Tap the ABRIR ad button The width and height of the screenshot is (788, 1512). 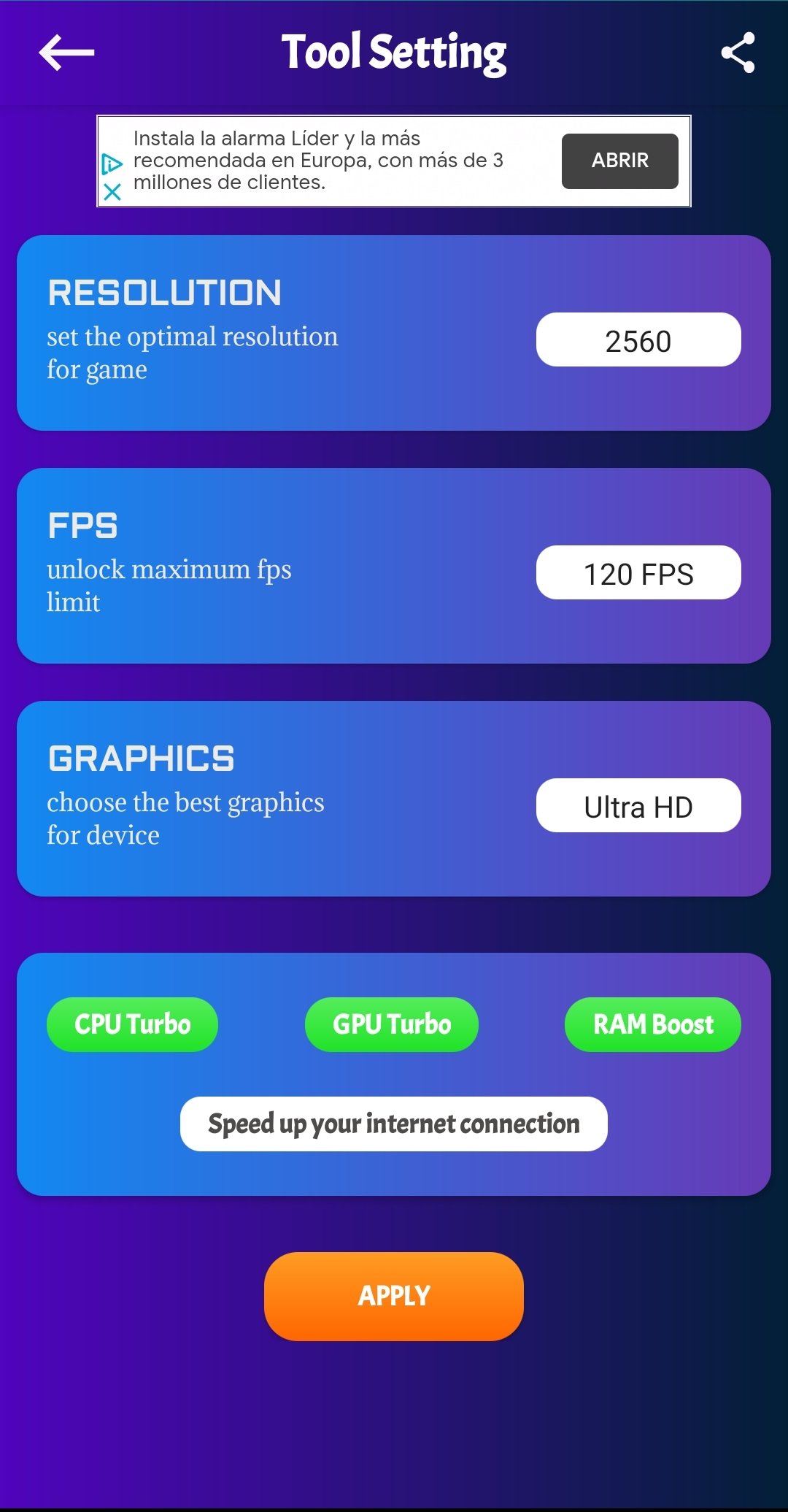[620, 161]
